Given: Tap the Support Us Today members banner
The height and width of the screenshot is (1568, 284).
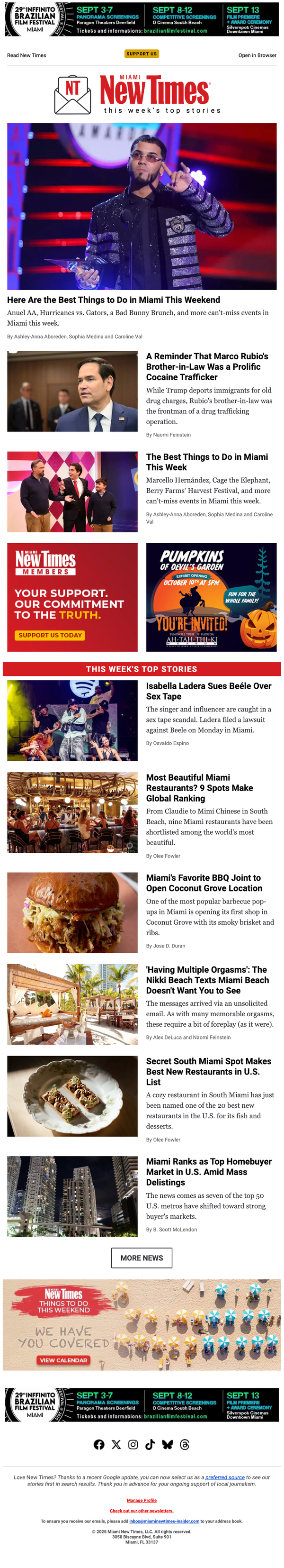Looking at the screenshot, I should [50, 635].
